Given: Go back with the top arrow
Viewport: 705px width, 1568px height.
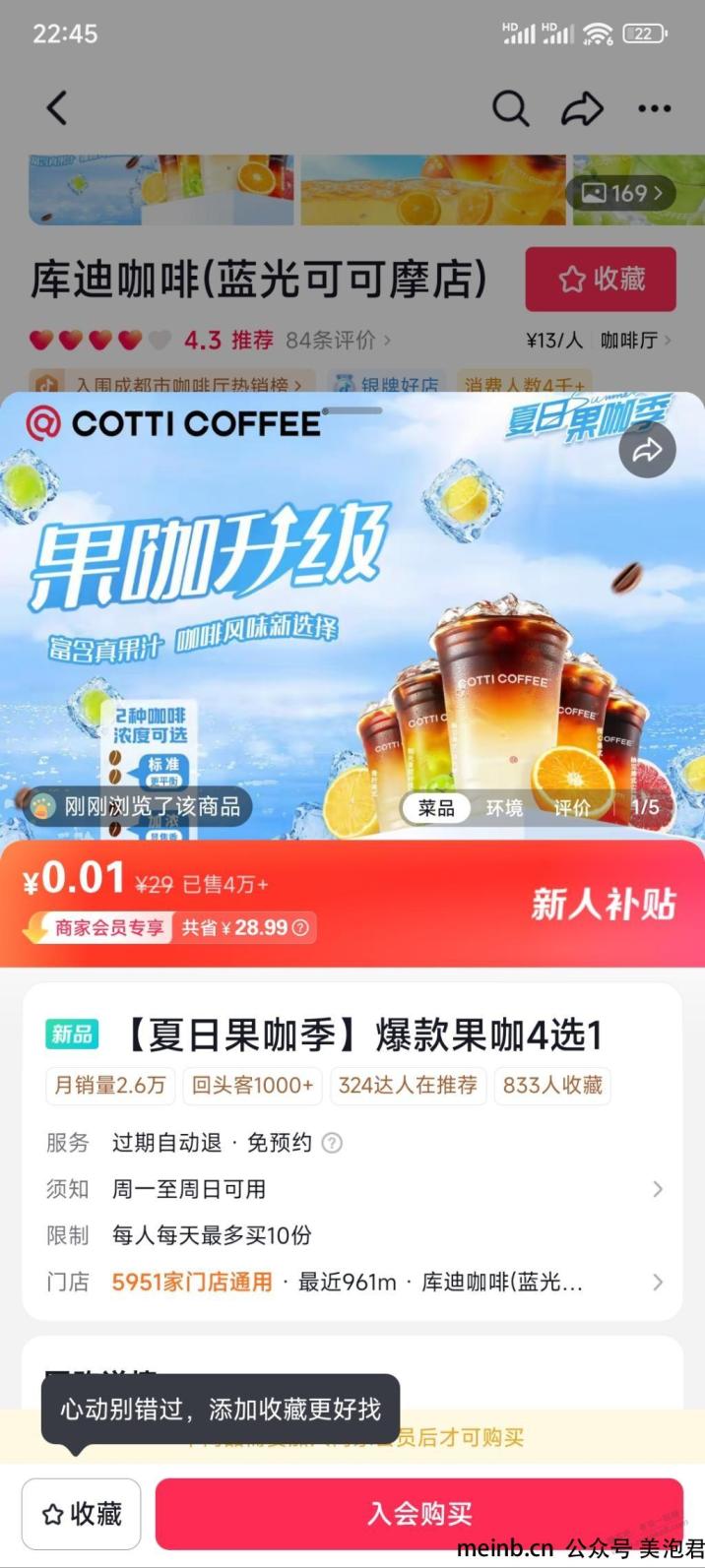Looking at the screenshot, I should tap(57, 108).
